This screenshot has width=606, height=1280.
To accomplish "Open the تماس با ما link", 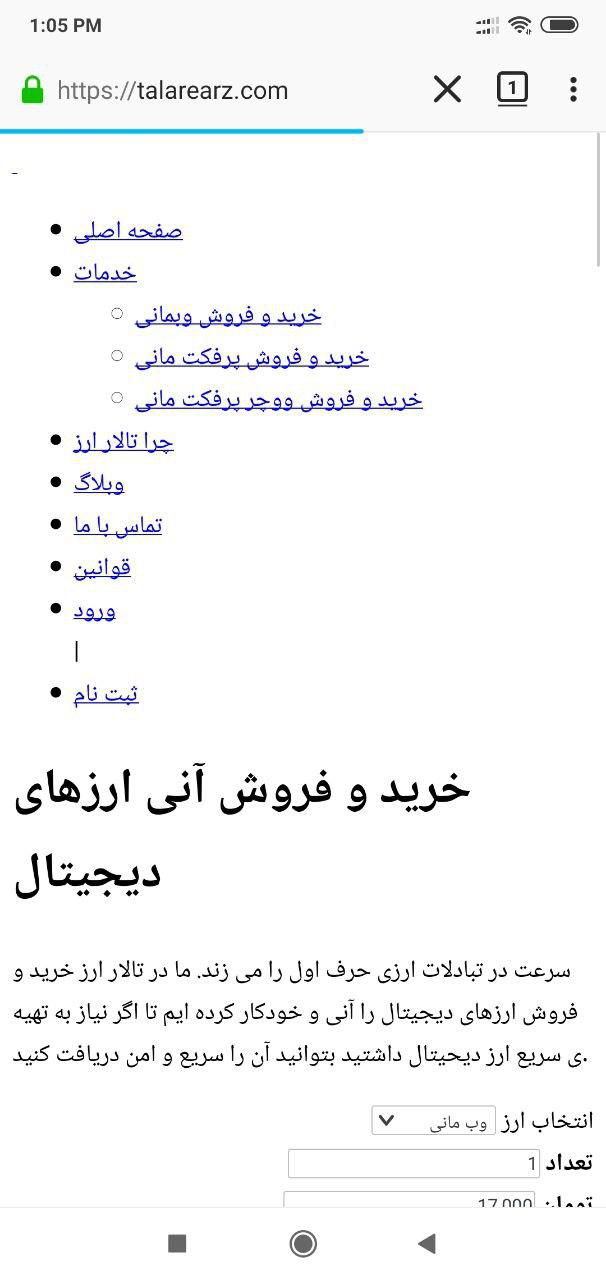I will pos(118,525).
